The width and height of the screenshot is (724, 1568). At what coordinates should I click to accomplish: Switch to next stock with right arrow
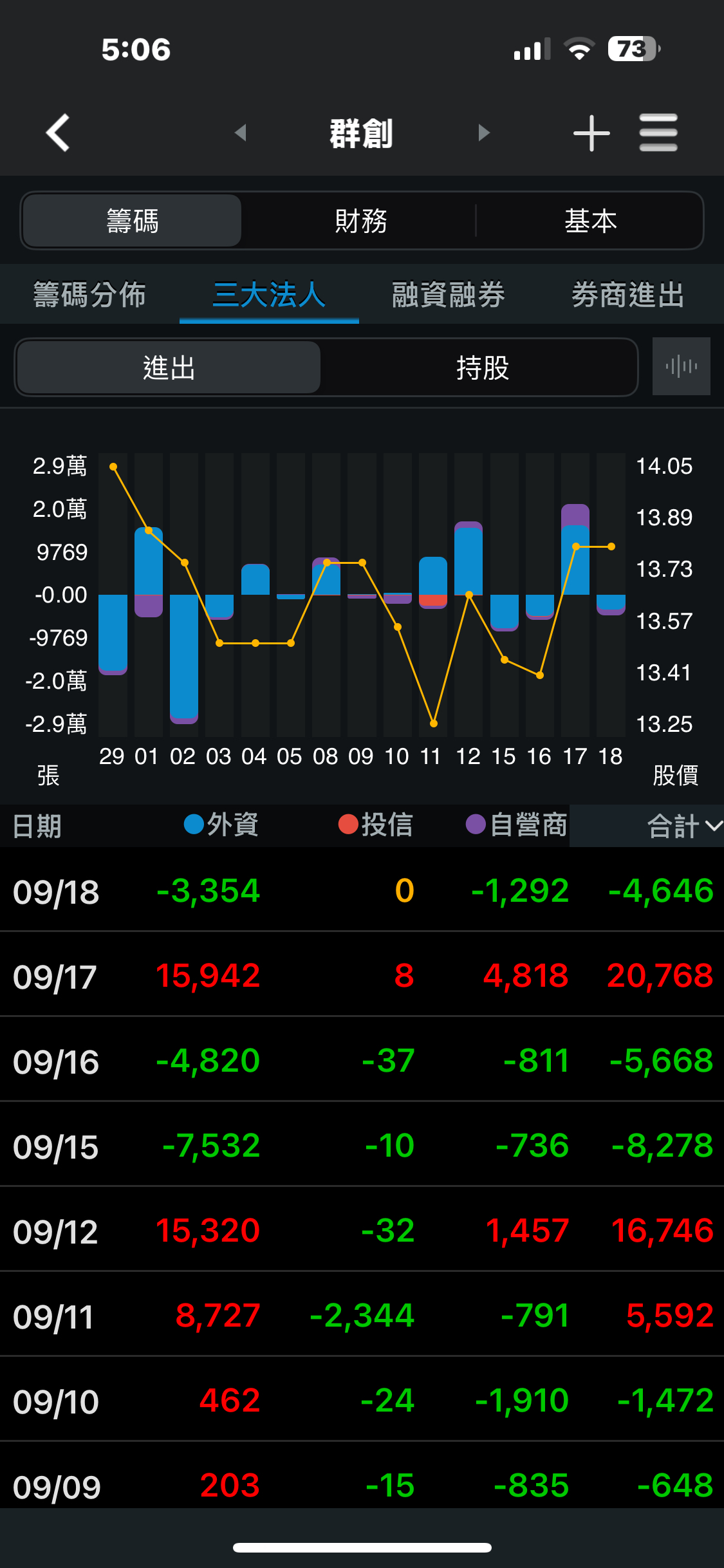point(483,133)
